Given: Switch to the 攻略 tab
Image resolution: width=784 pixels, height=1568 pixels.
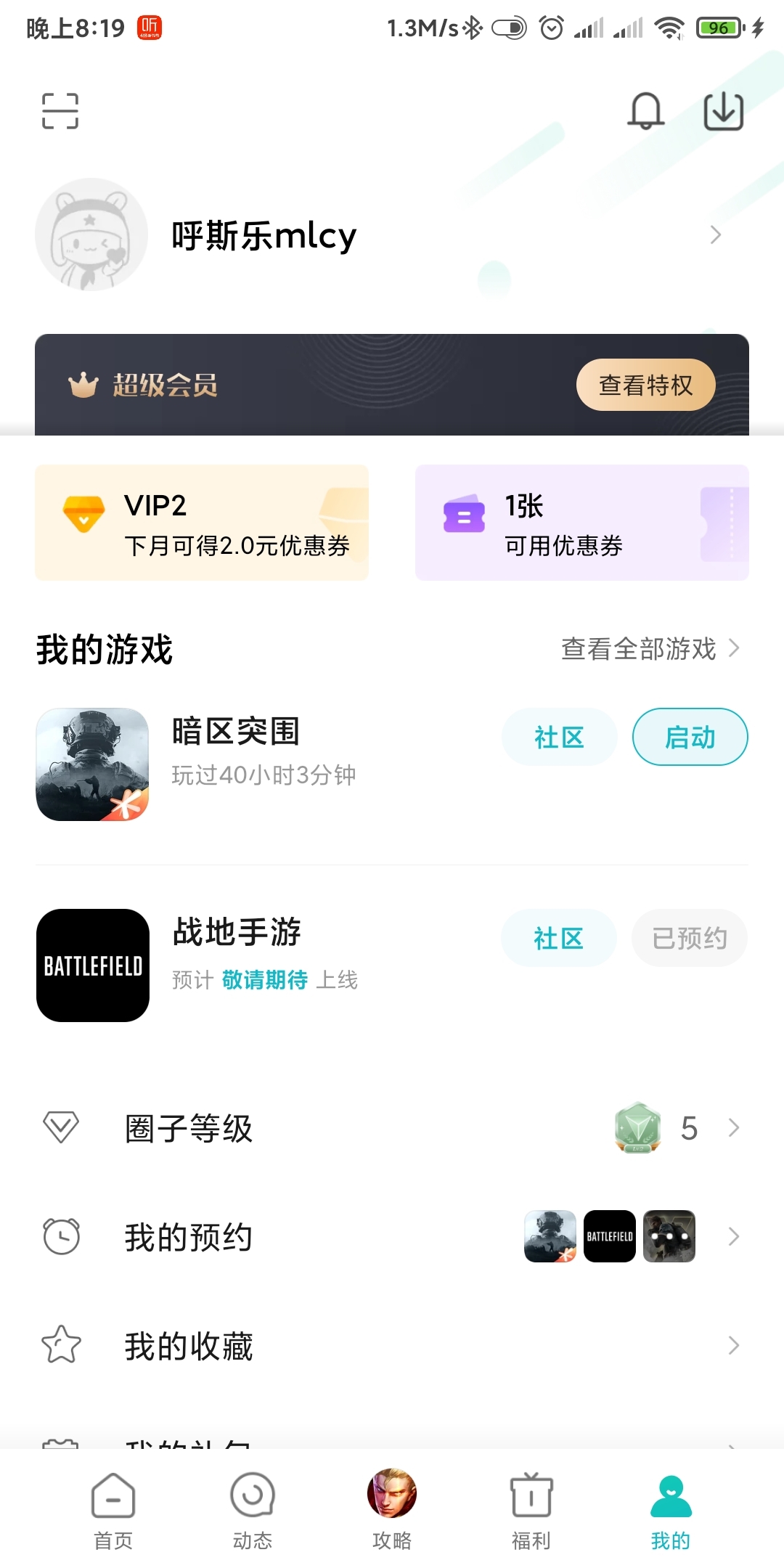Looking at the screenshot, I should 392,1510.
